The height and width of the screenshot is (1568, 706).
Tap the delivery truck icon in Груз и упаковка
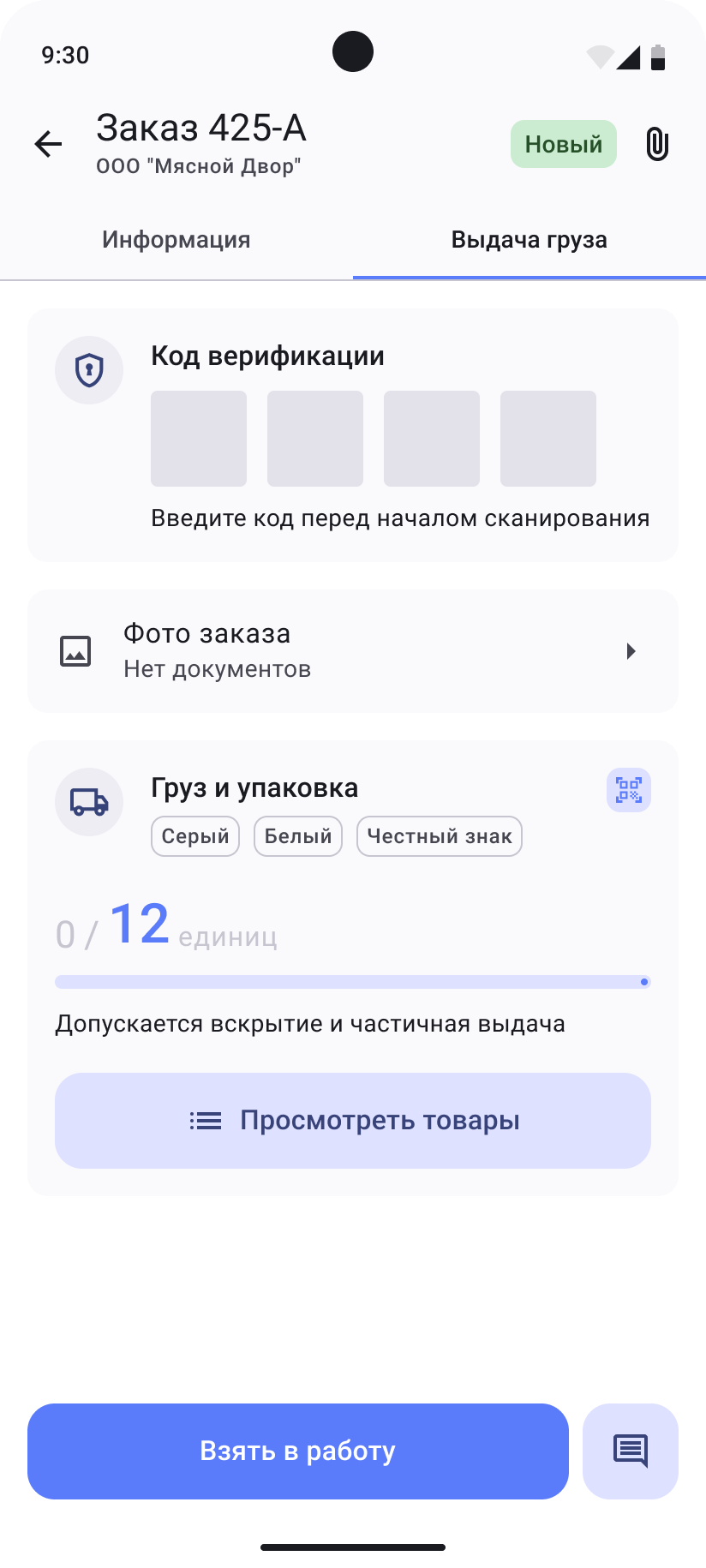(89, 802)
